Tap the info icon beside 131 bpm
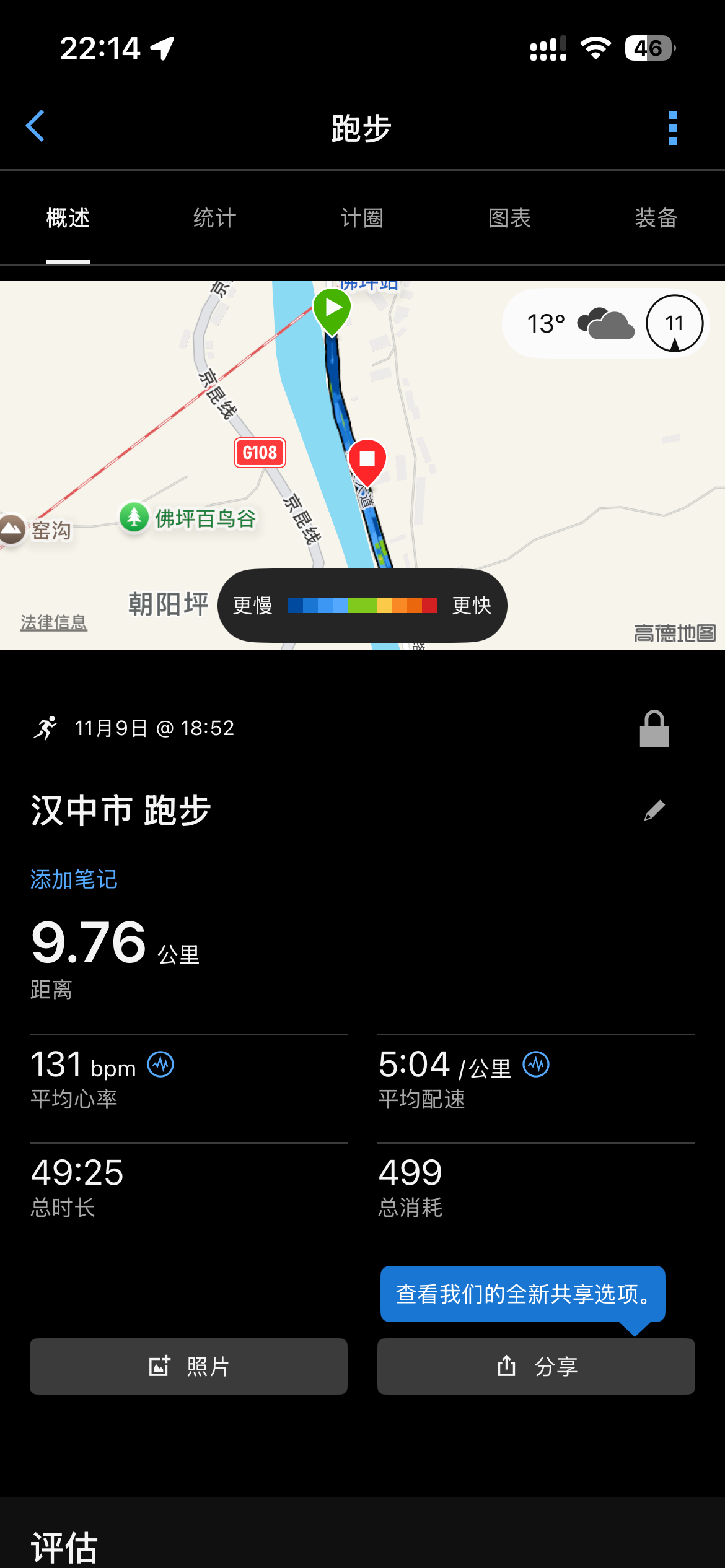This screenshot has height=1568, width=725. tap(160, 1065)
